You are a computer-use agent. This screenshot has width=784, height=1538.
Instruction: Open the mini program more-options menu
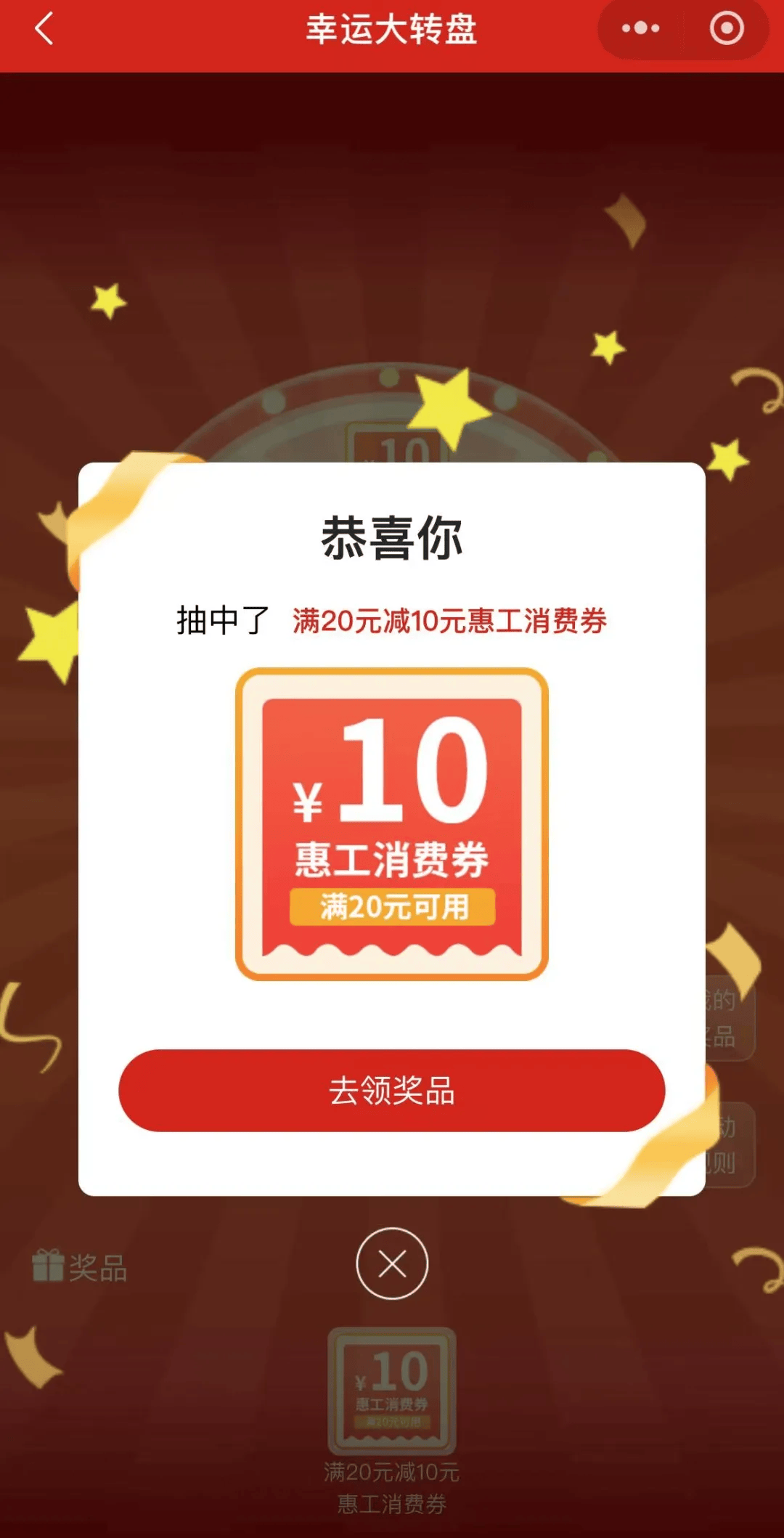640,29
